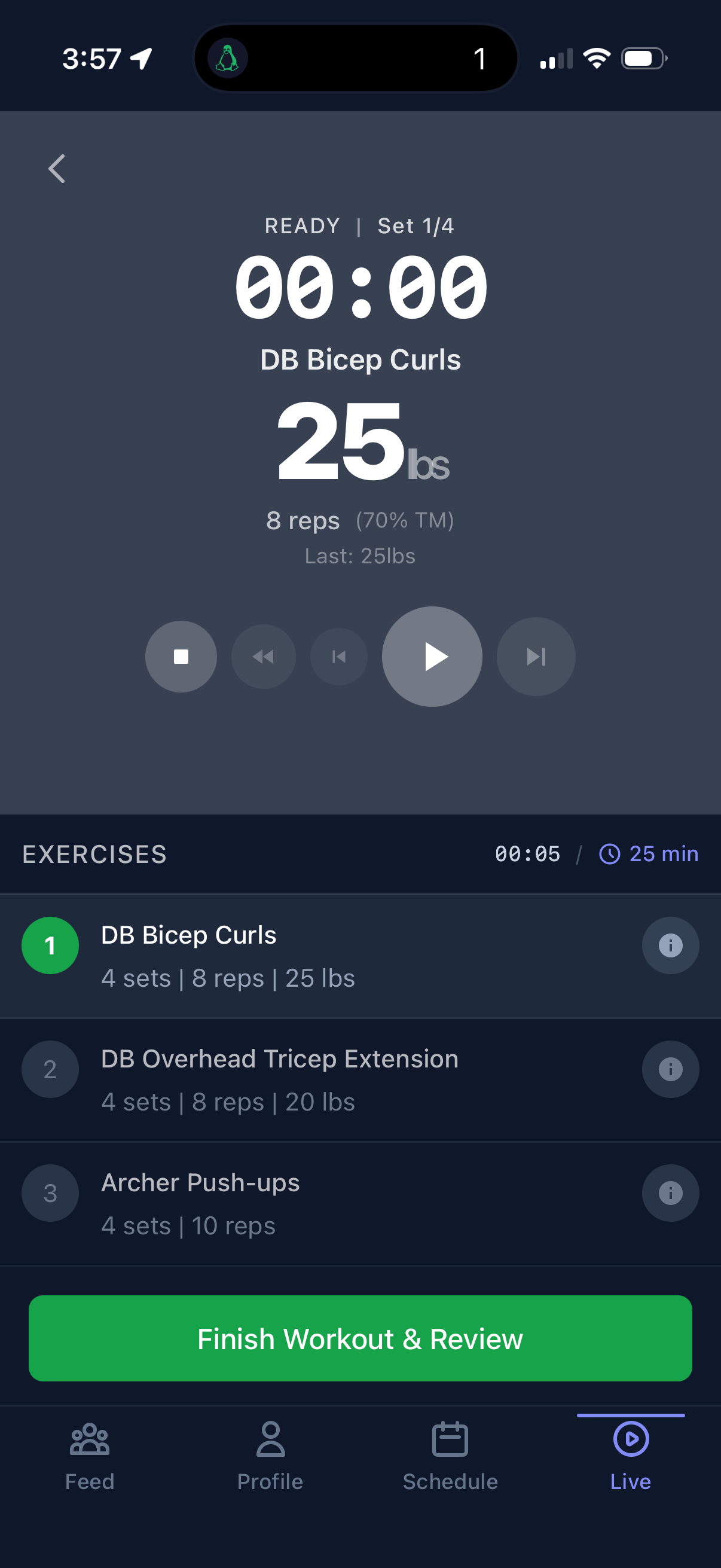Open info for Archer Push-ups
This screenshot has height=1568, width=721.
click(671, 1193)
